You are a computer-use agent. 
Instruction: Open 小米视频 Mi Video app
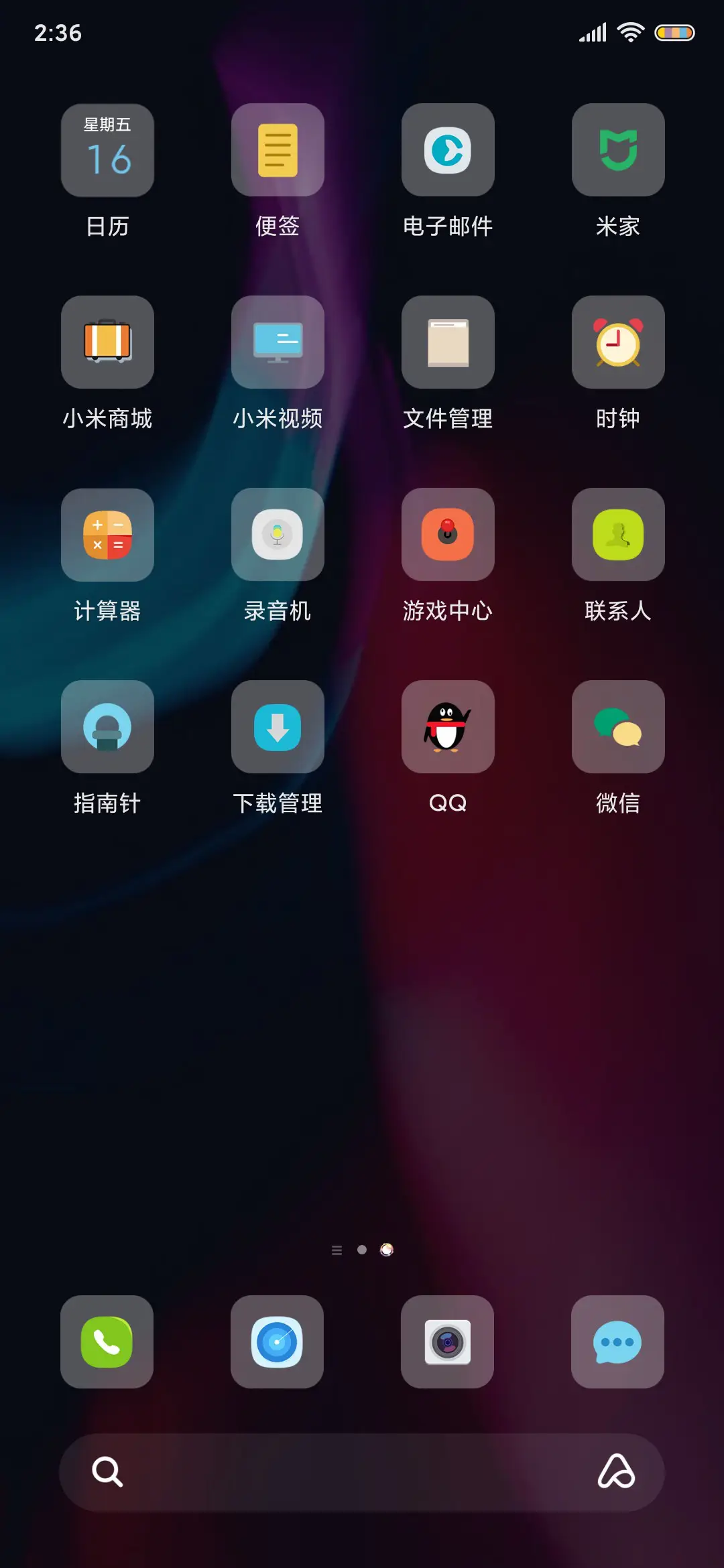pyautogui.click(x=278, y=342)
